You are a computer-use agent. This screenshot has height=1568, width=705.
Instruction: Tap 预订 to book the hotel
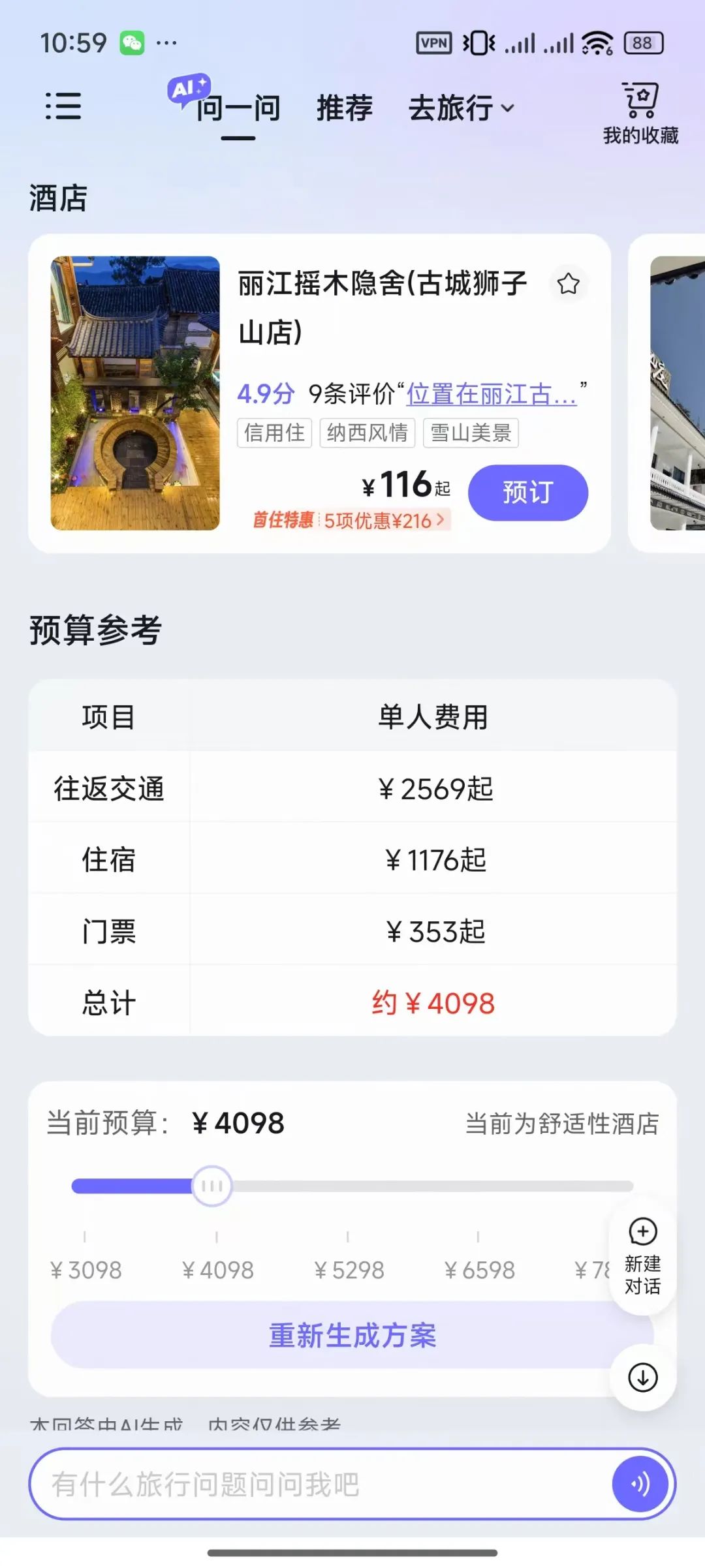528,493
